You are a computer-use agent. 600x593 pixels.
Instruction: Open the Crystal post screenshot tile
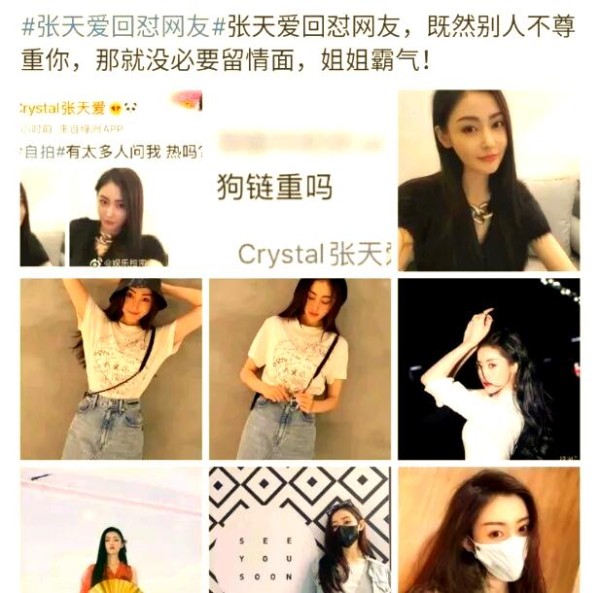[x=110, y=180]
